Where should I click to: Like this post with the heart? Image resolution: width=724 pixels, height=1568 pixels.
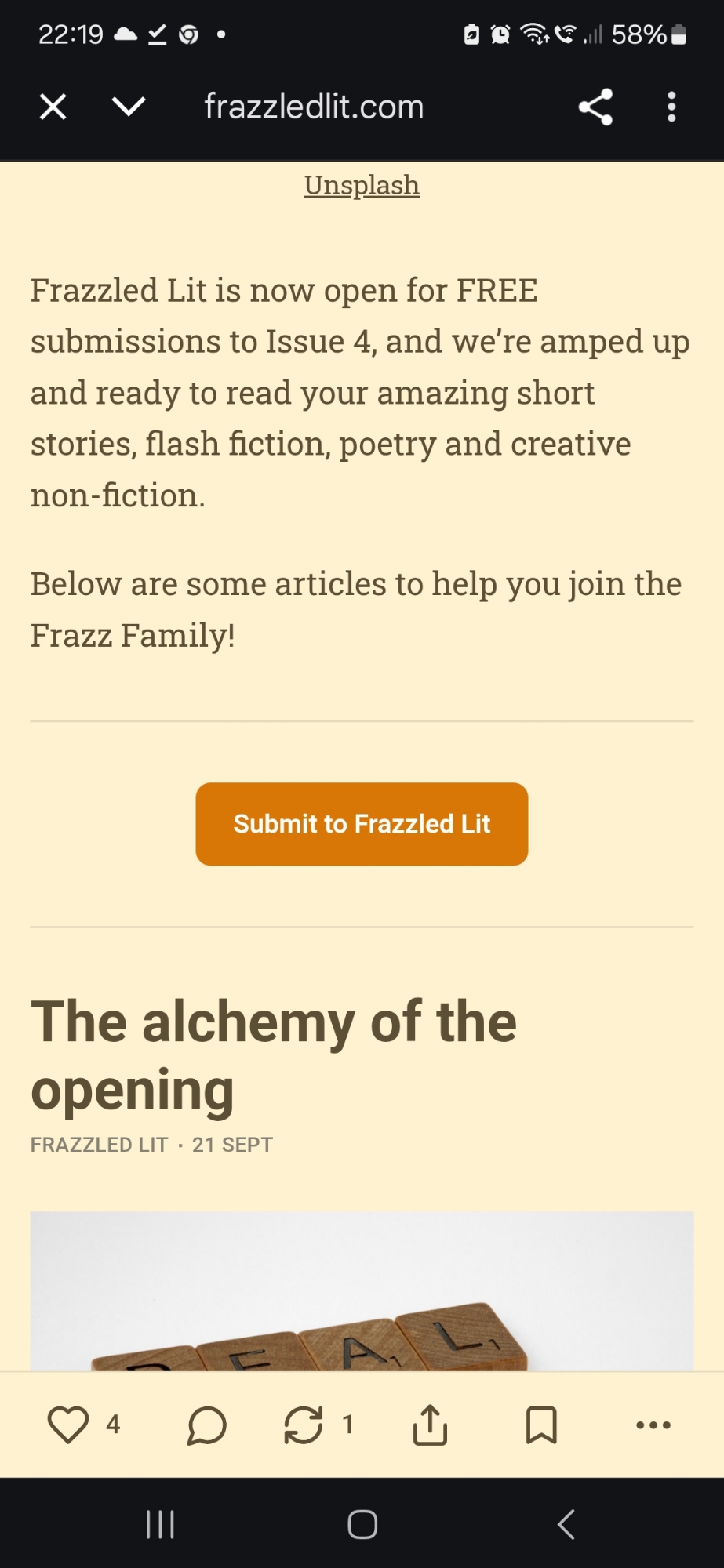click(68, 1425)
